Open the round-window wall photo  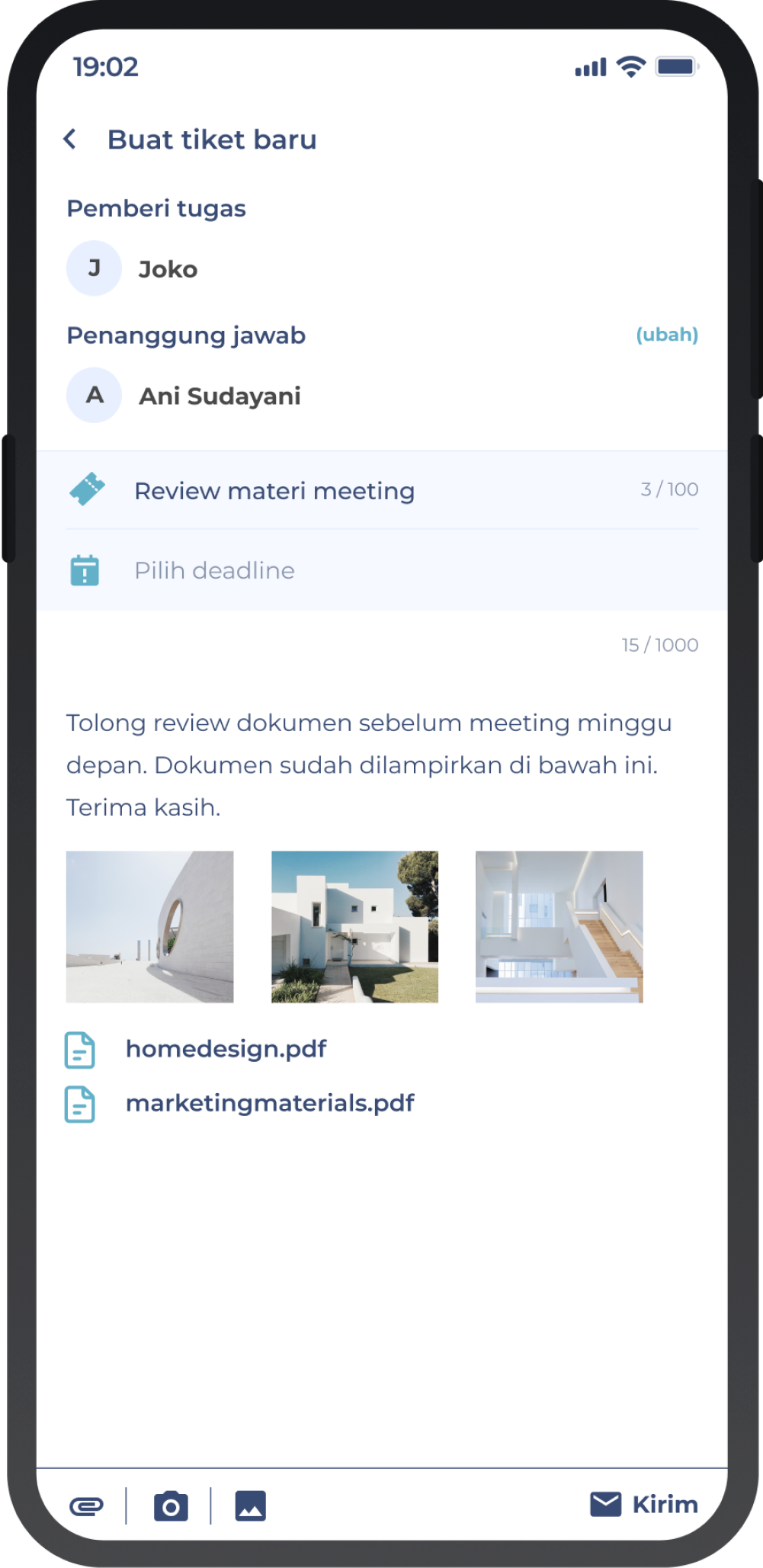150,927
